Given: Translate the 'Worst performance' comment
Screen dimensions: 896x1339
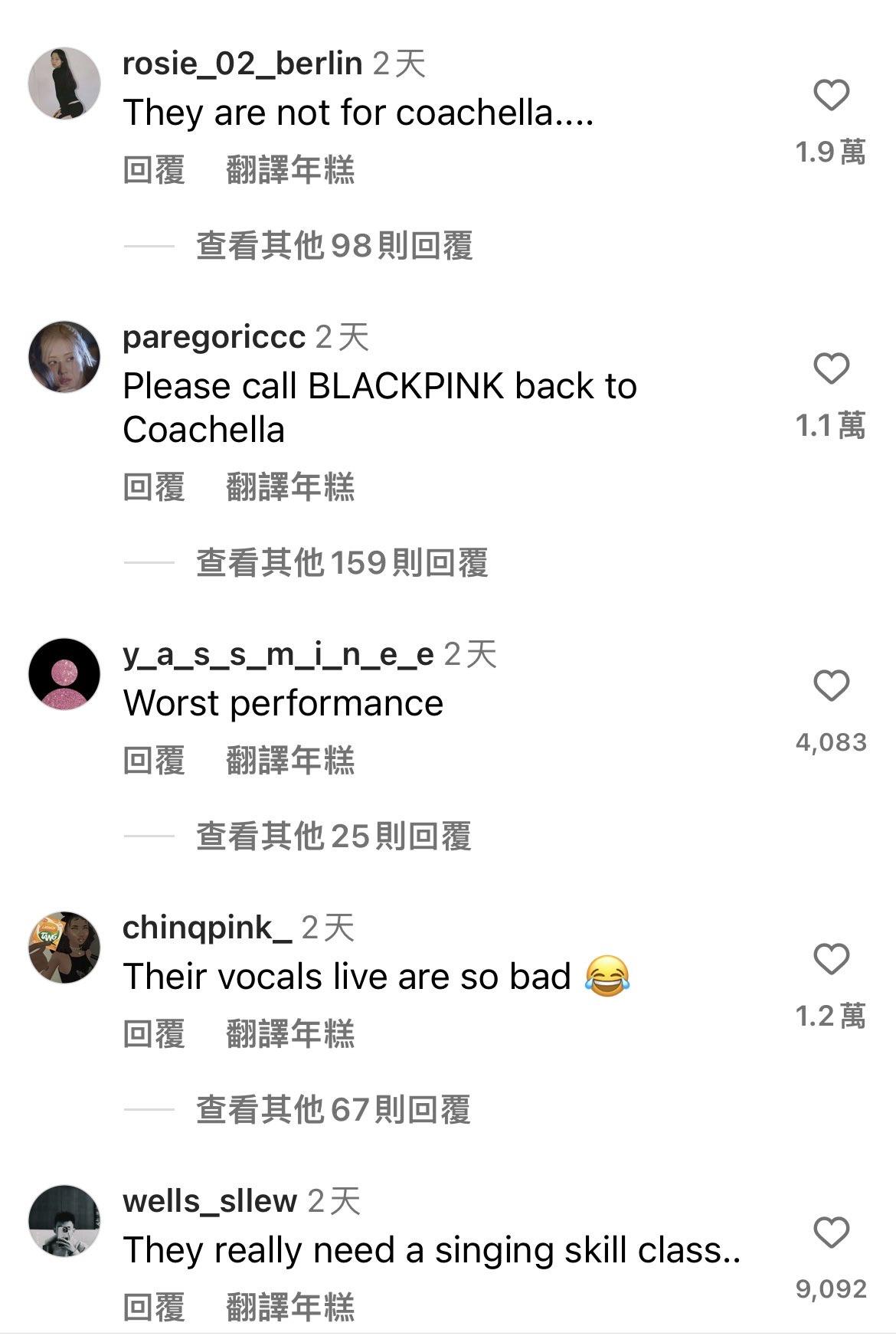Looking at the screenshot, I should (290, 761).
